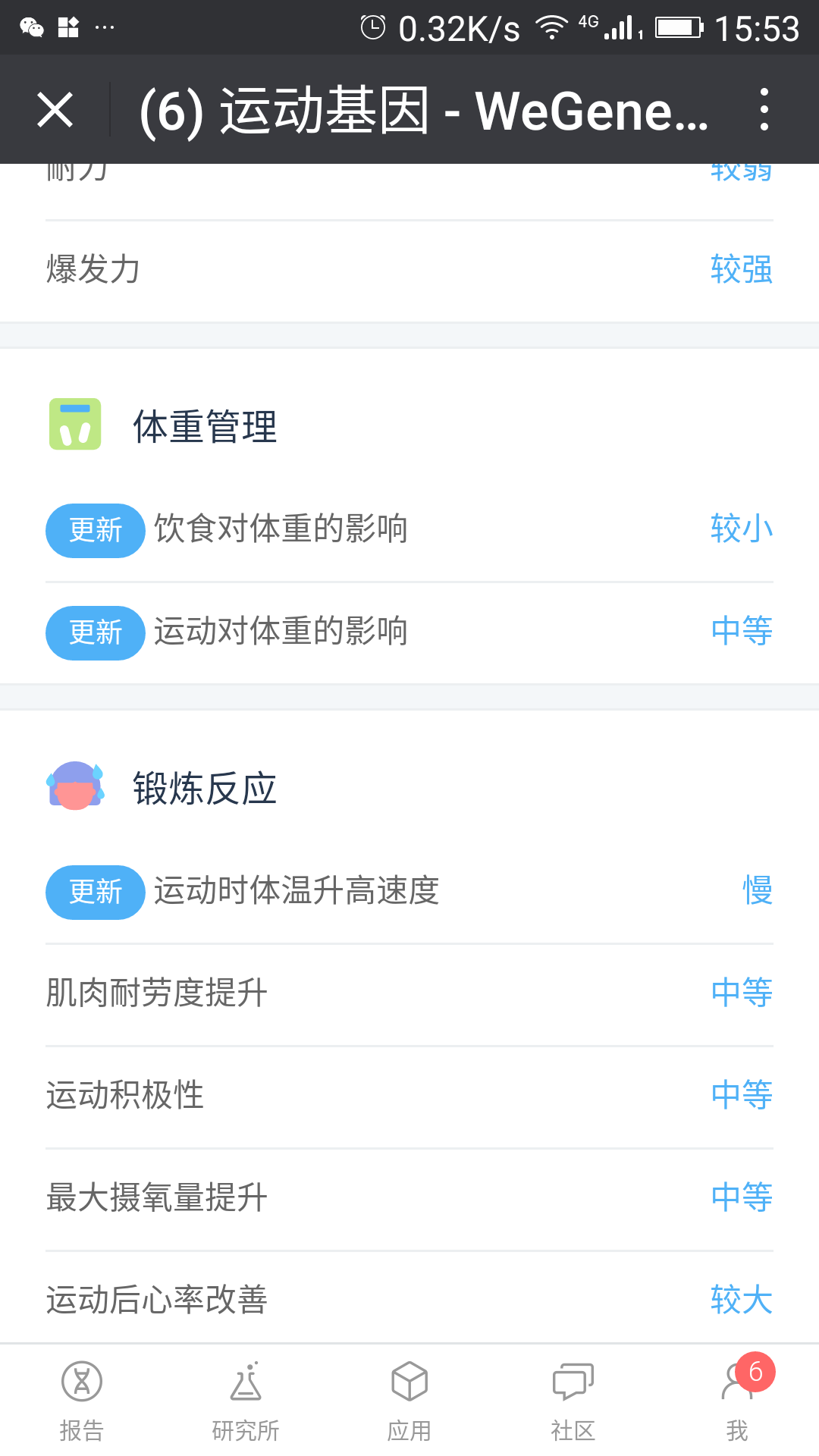Close the WeGene webview page

(x=55, y=110)
